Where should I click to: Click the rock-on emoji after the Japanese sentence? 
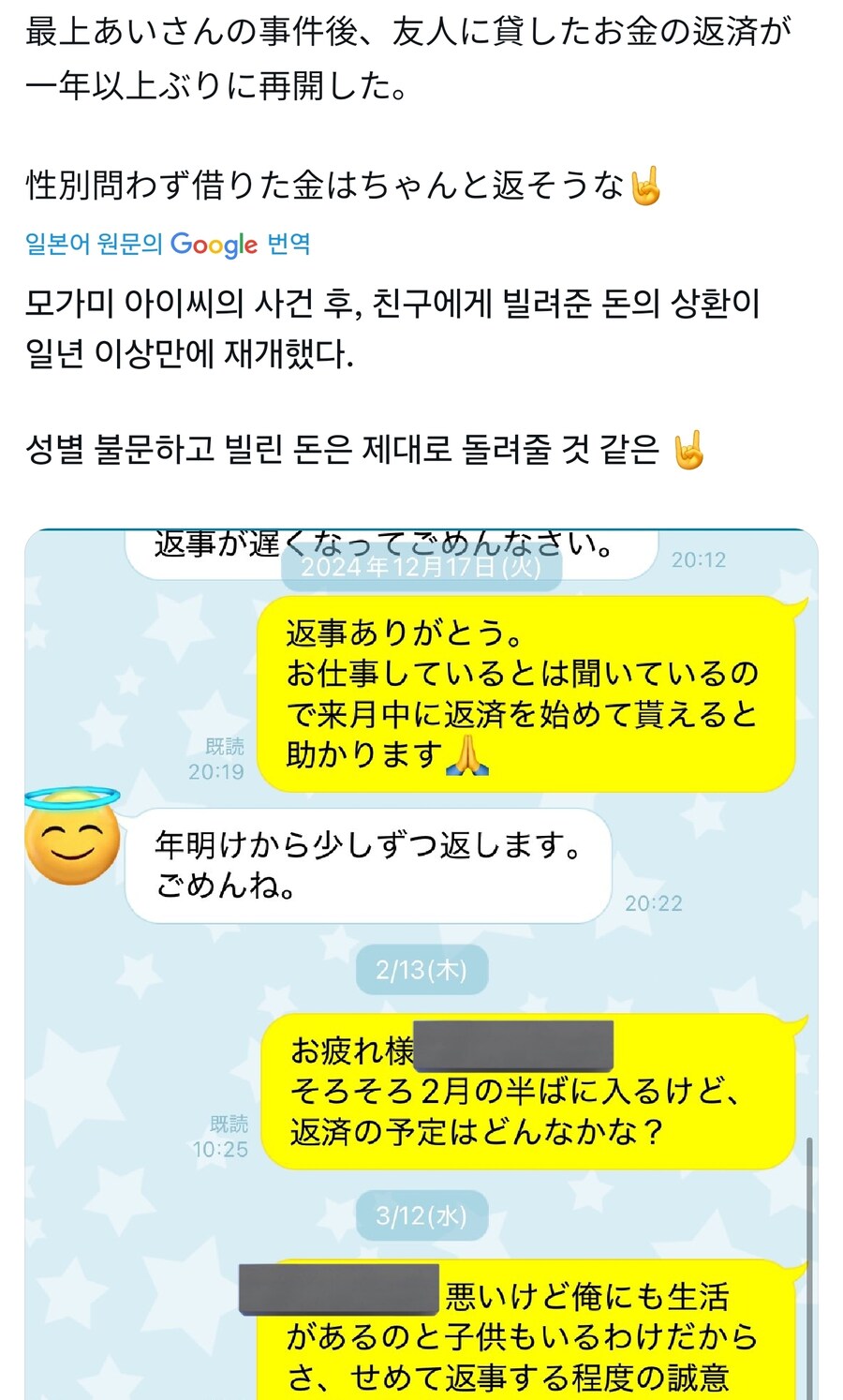(645, 186)
